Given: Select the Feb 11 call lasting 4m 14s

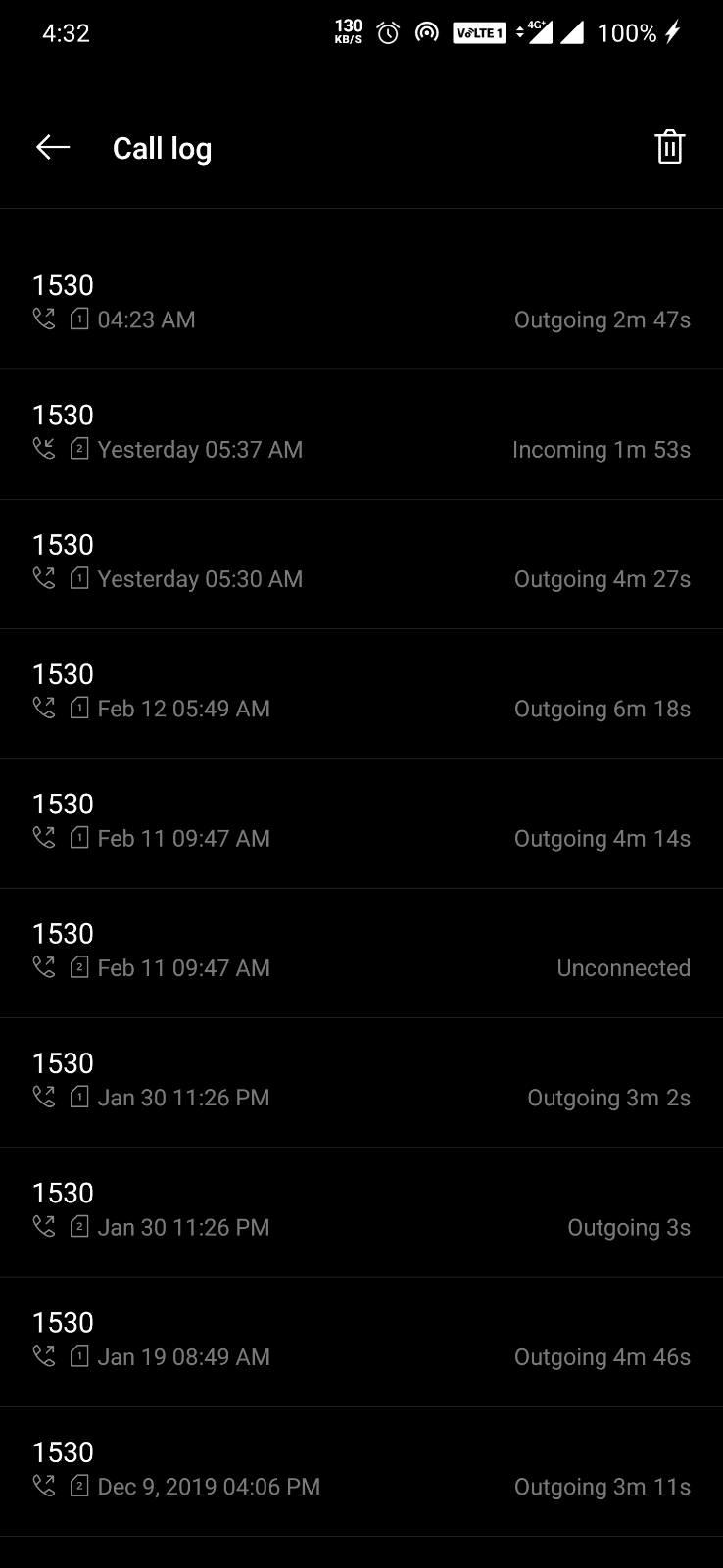Looking at the screenshot, I should (x=361, y=823).
